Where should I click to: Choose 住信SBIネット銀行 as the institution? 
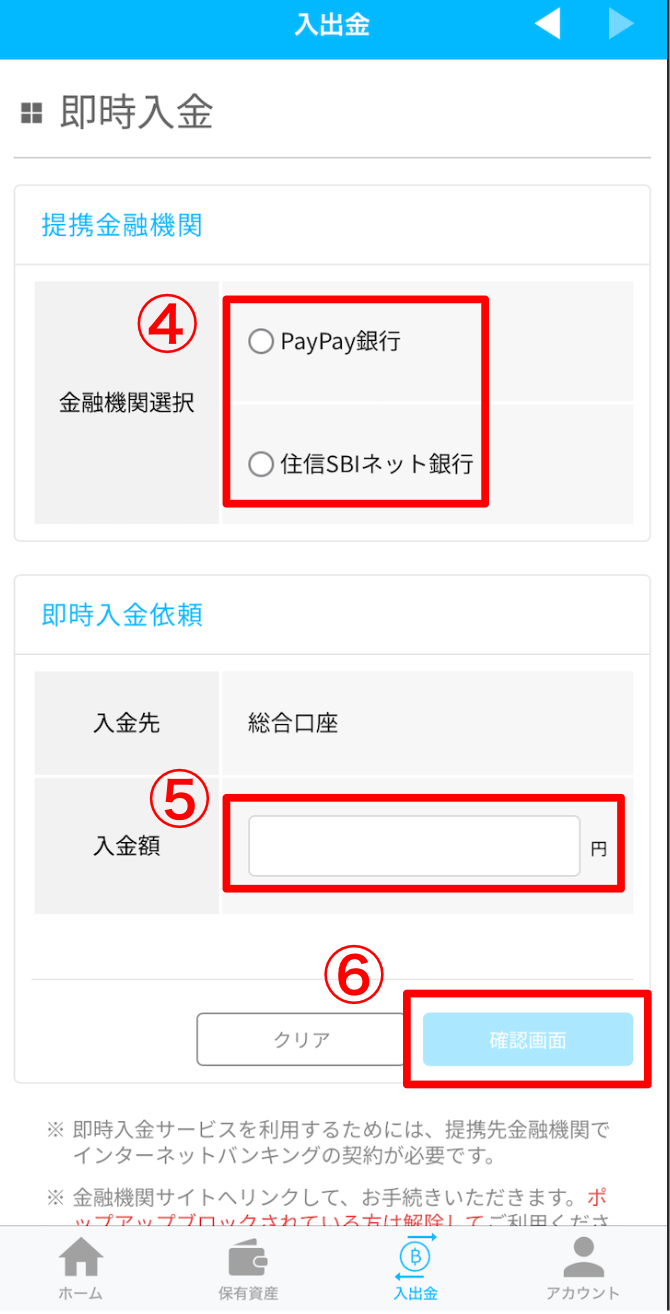point(261,464)
